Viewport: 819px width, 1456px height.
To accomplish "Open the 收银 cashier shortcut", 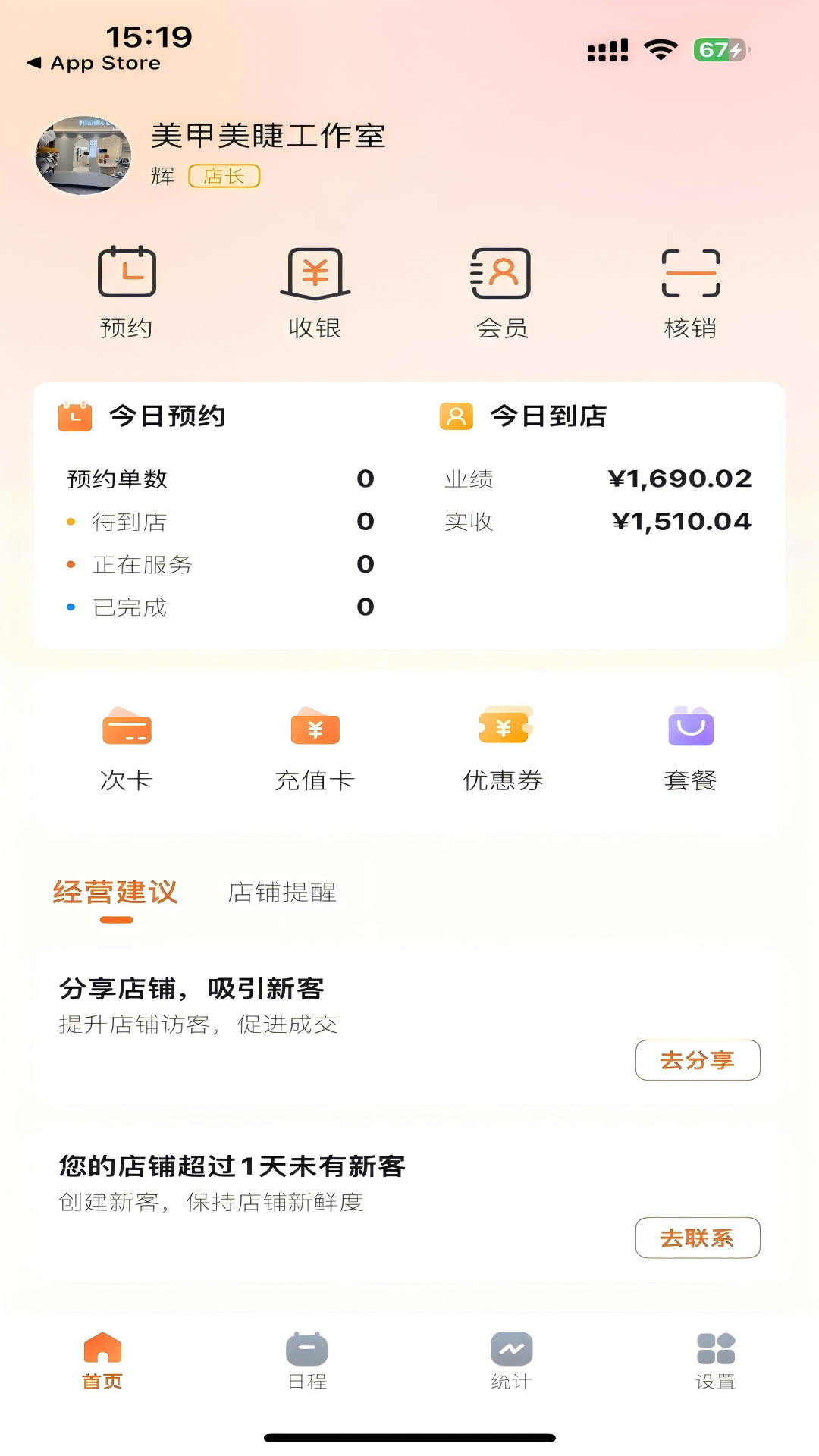I will click(x=315, y=292).
